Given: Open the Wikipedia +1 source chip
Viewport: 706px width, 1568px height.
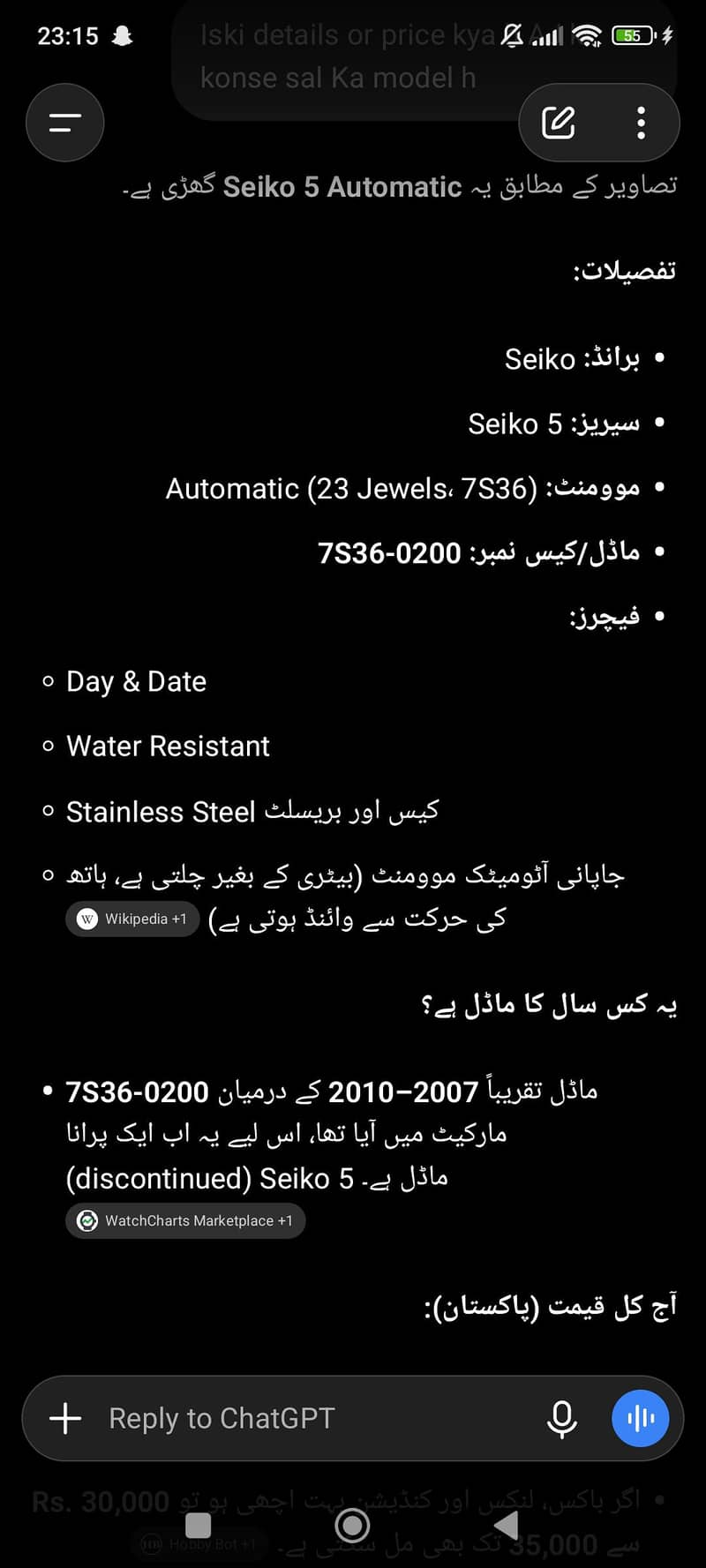Looking at the screenshot, I should pyautogui.click(x=132, y=919).
